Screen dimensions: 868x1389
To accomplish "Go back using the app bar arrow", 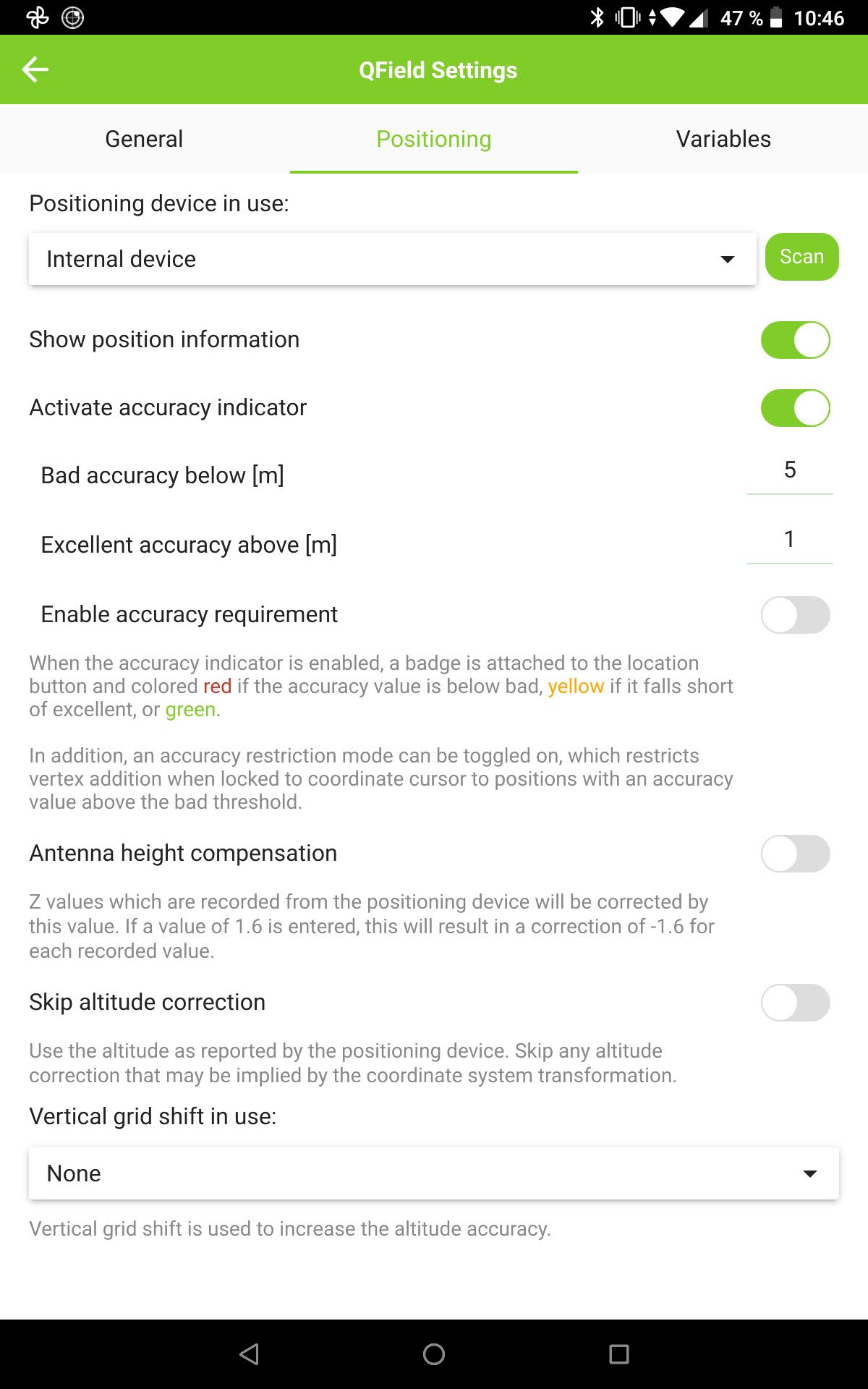I will coord(35,69).
